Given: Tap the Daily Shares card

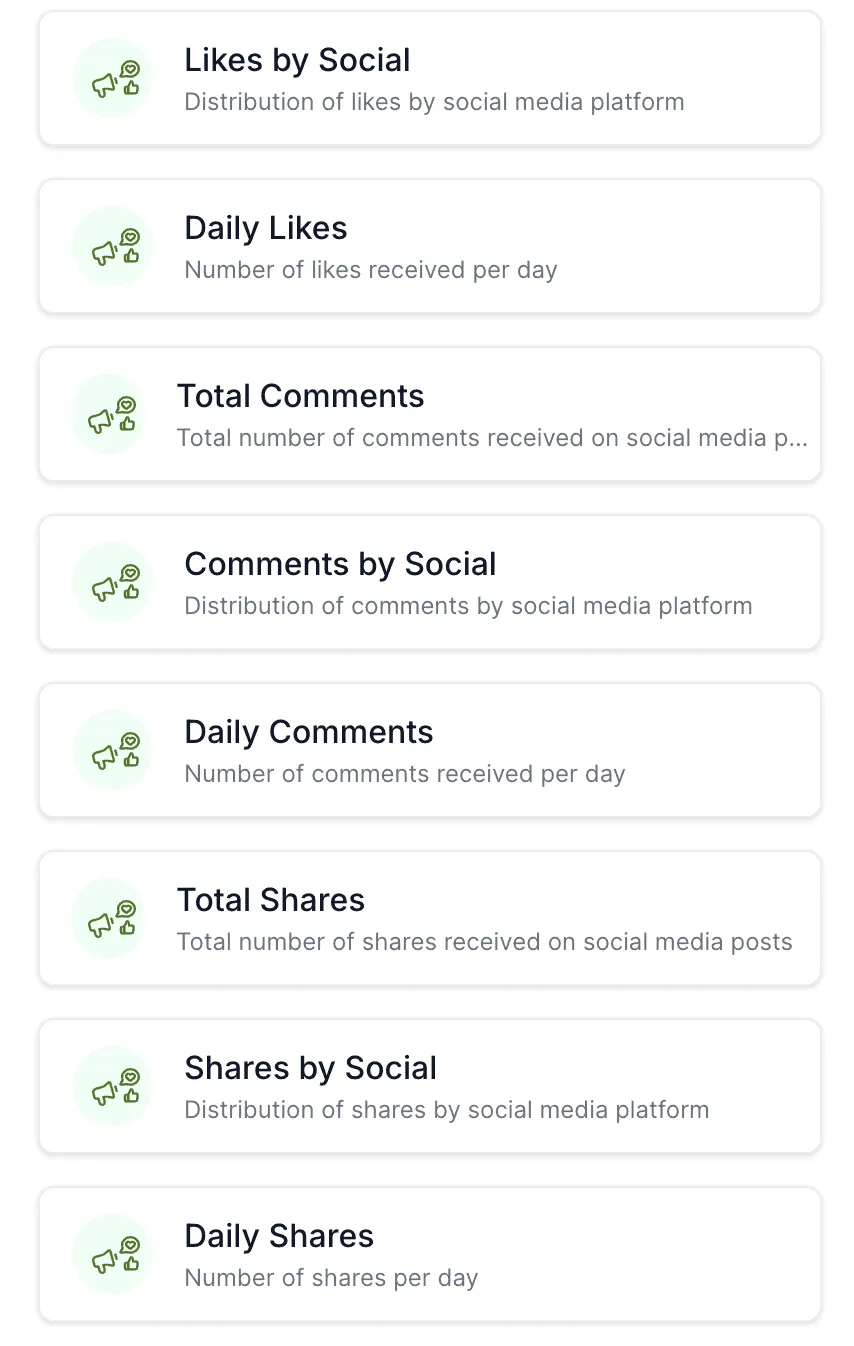Looking at the screenshot, I should coord(430,1255).
